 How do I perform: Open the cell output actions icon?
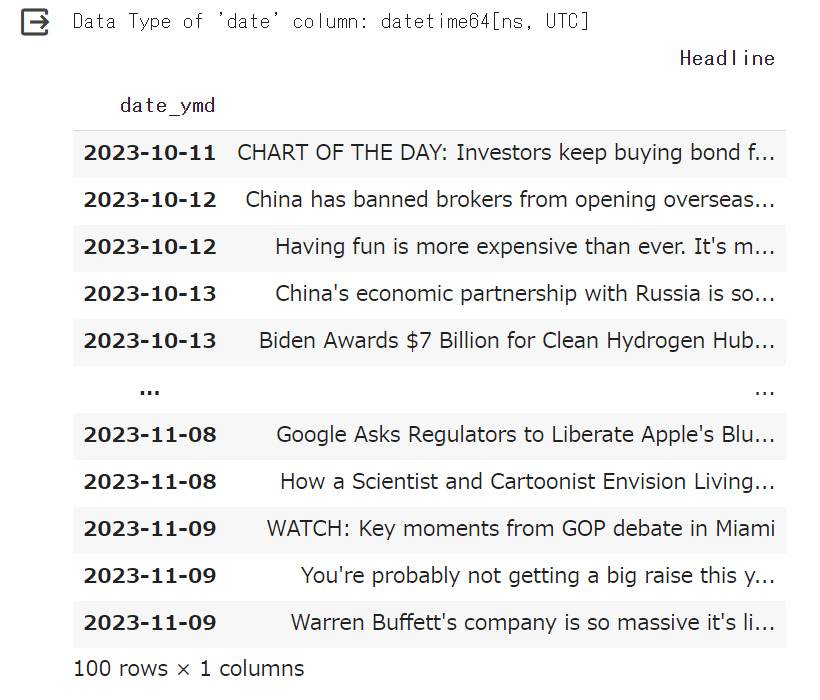click(x=35, y=22)
